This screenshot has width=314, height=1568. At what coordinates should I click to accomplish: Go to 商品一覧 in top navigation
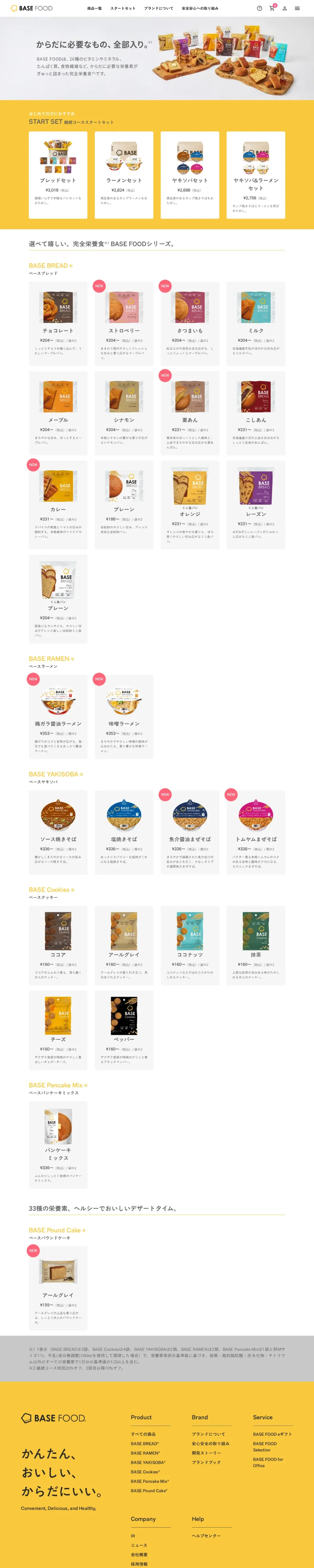tap(95, 8)
